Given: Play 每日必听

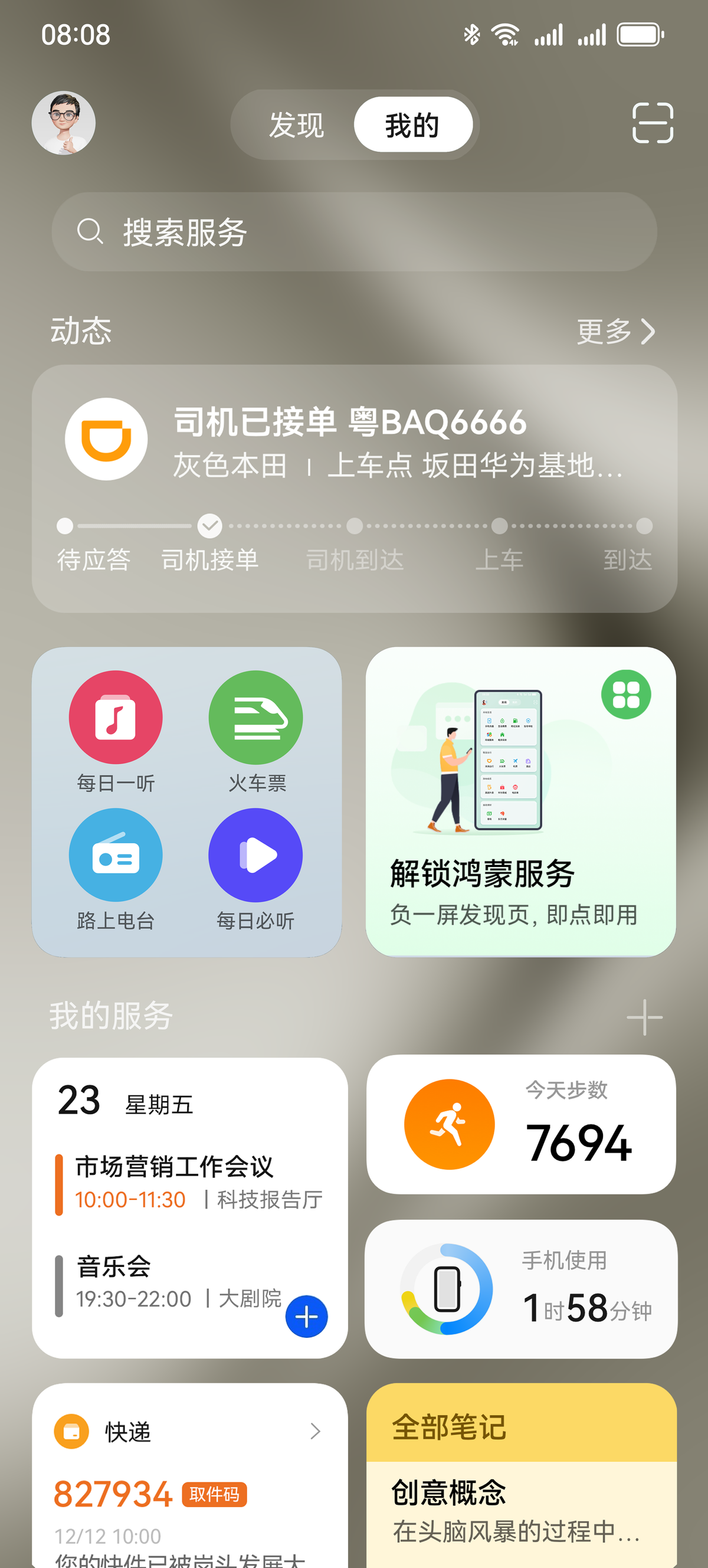Looking at the screenshot, I should point(255,856).
